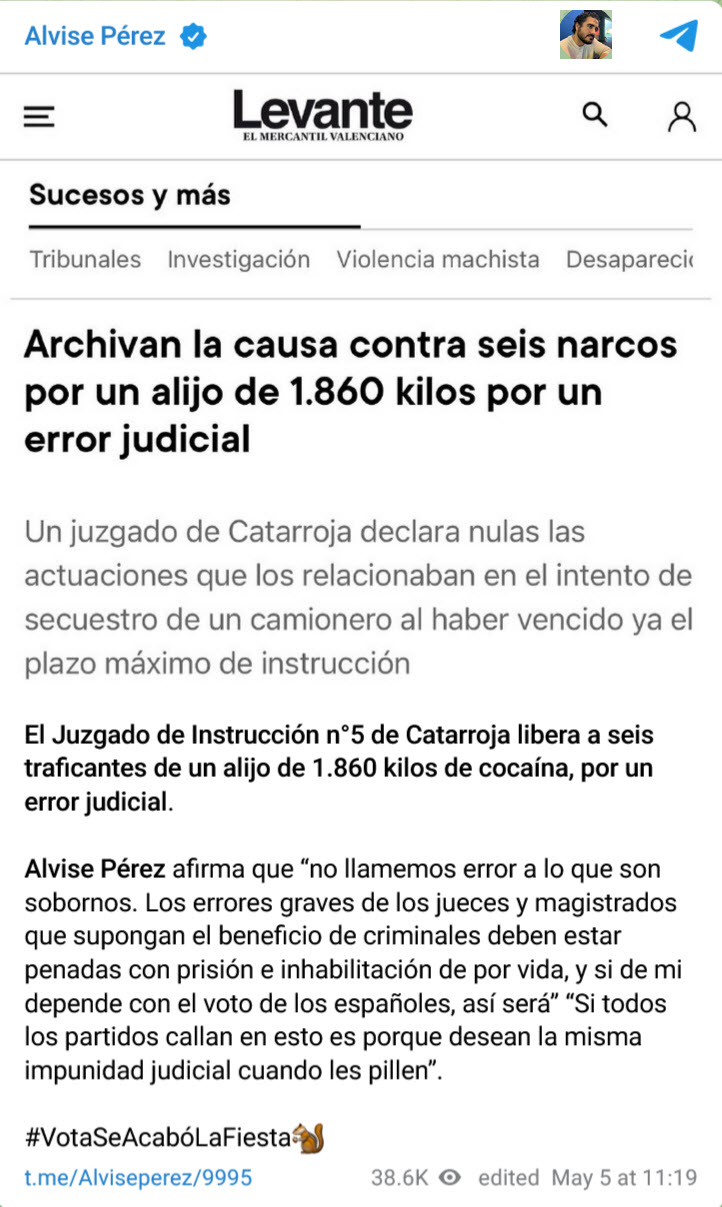Tap the May 5 at 11:19 timestamp

624,1177
